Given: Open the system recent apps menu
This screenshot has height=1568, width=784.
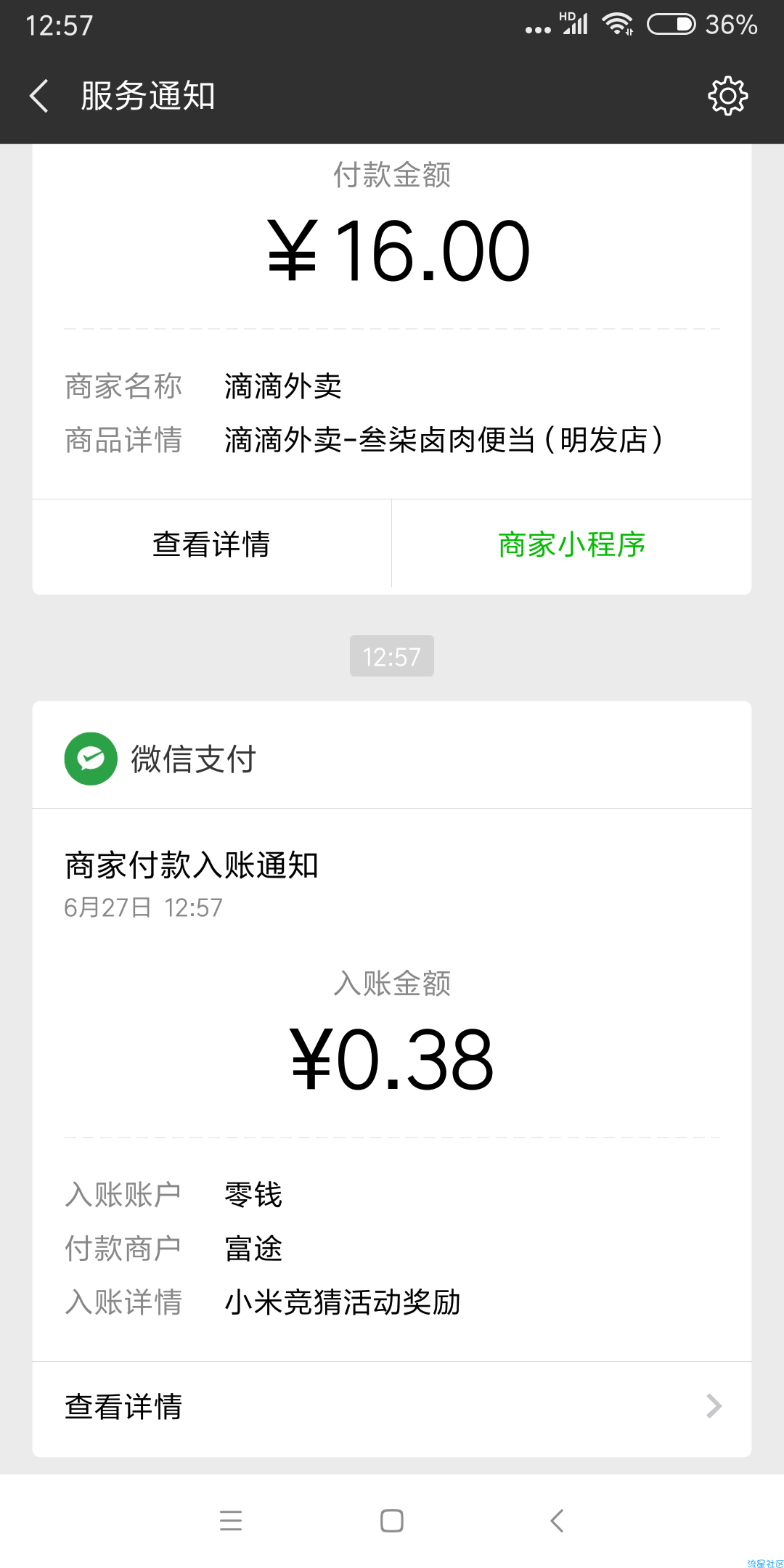Looking at the screenshot, I should (231, 1520).
